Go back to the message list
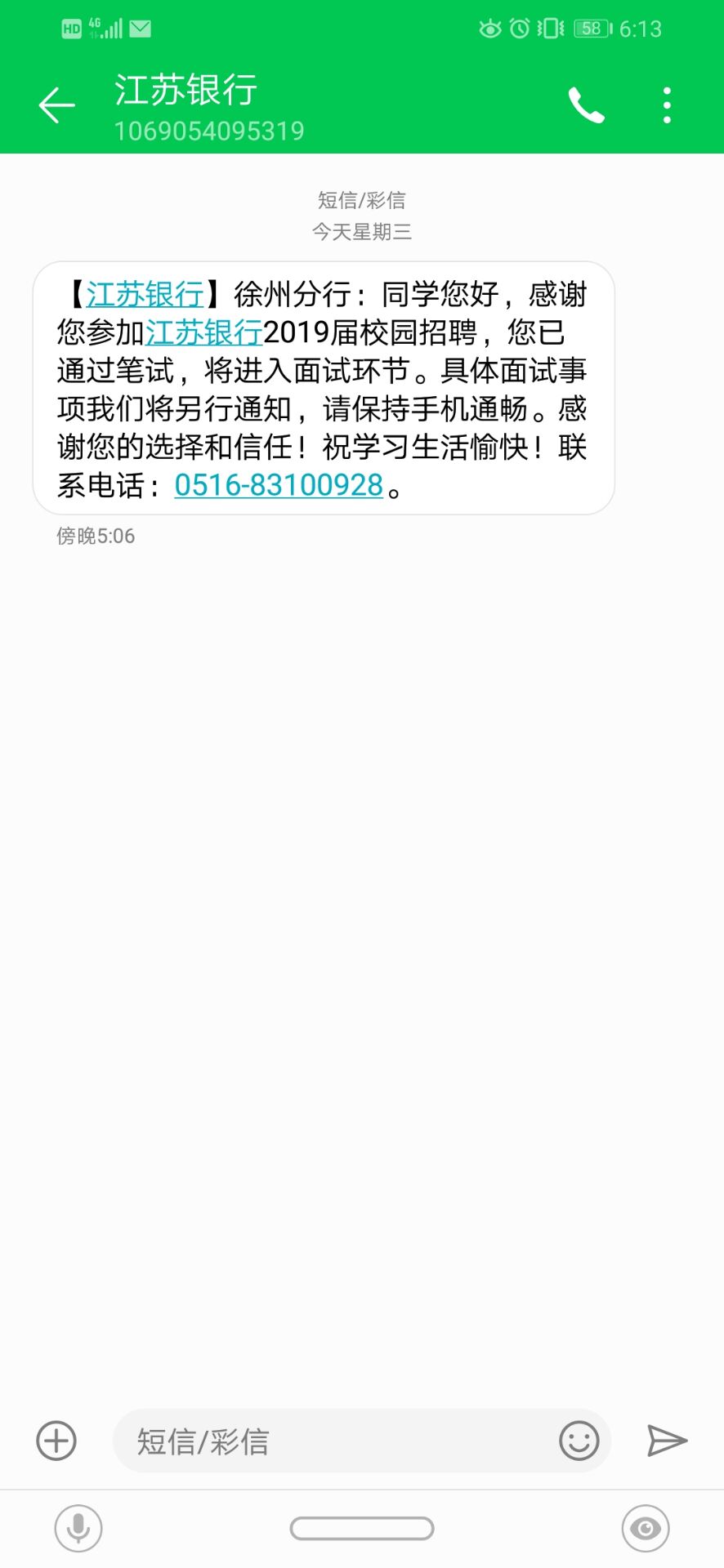 pos(56,105)
